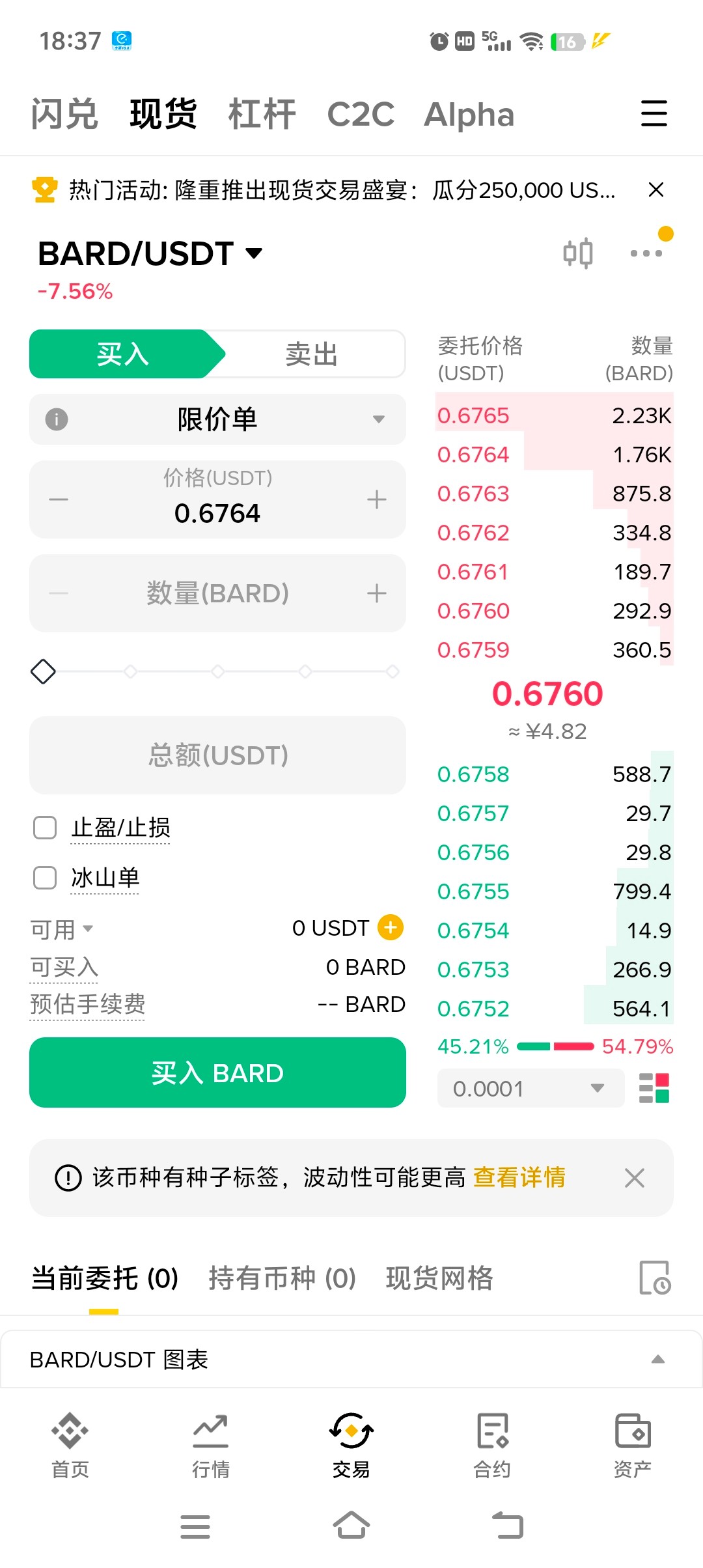
Task: Tap the 总额(USDT) total field
Action: (217, 755)
